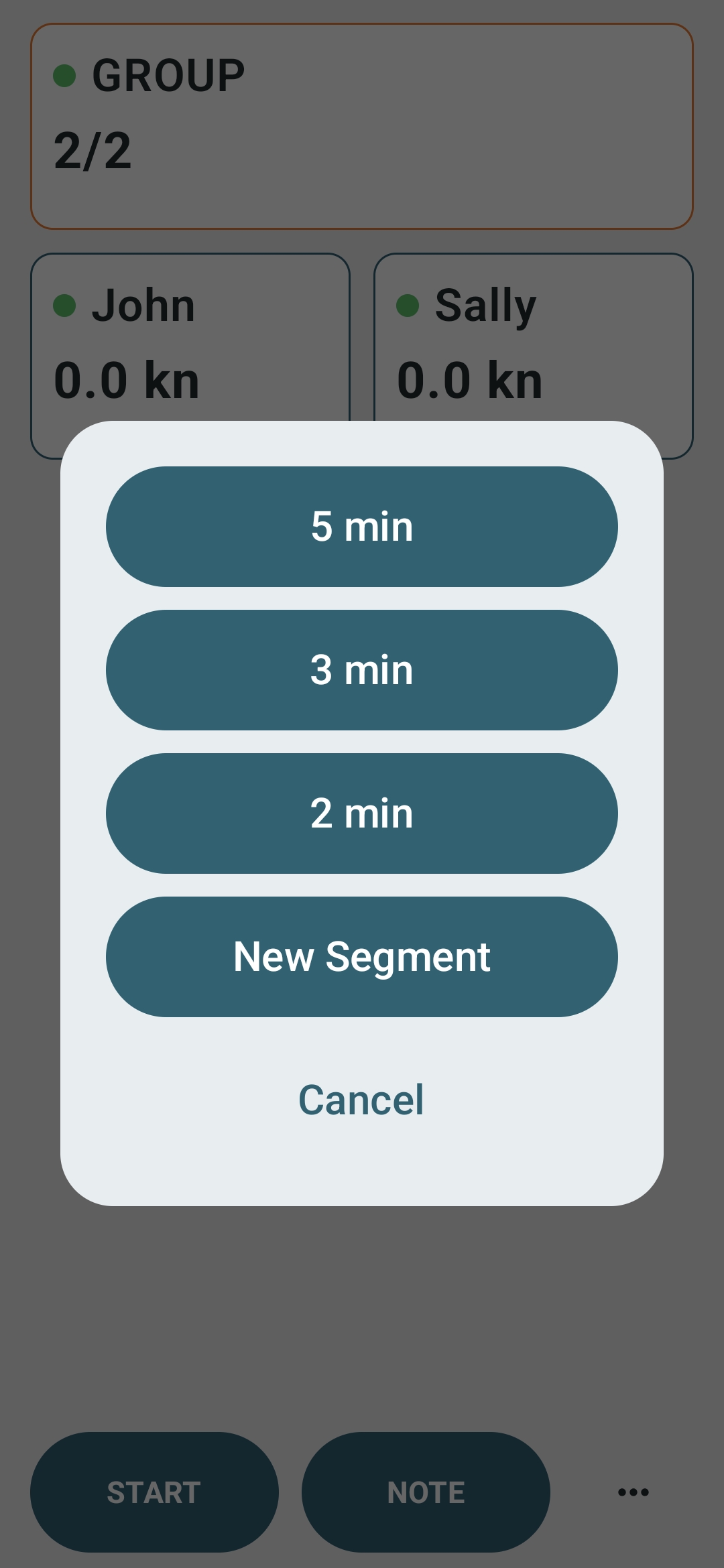Viewport: 724px width, 1568px height.
Task: Choose the 3 min timer option
Action: point(362,669)
